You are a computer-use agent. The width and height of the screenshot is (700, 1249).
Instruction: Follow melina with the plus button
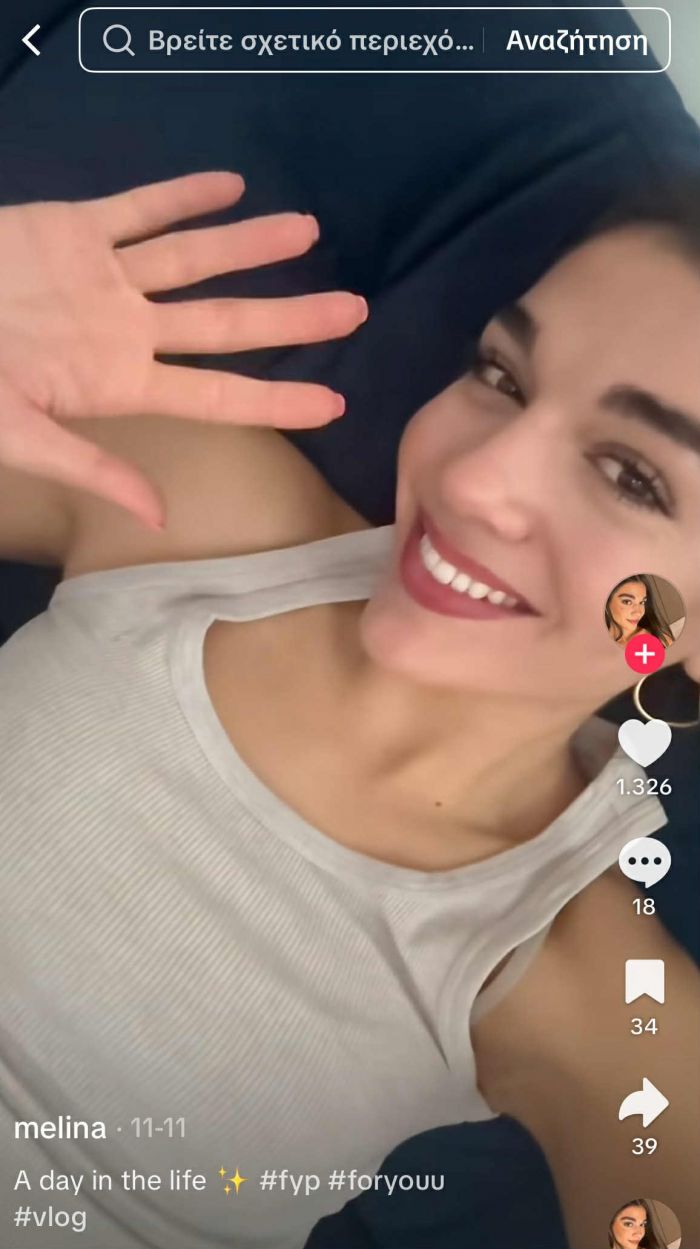point(644,655)
